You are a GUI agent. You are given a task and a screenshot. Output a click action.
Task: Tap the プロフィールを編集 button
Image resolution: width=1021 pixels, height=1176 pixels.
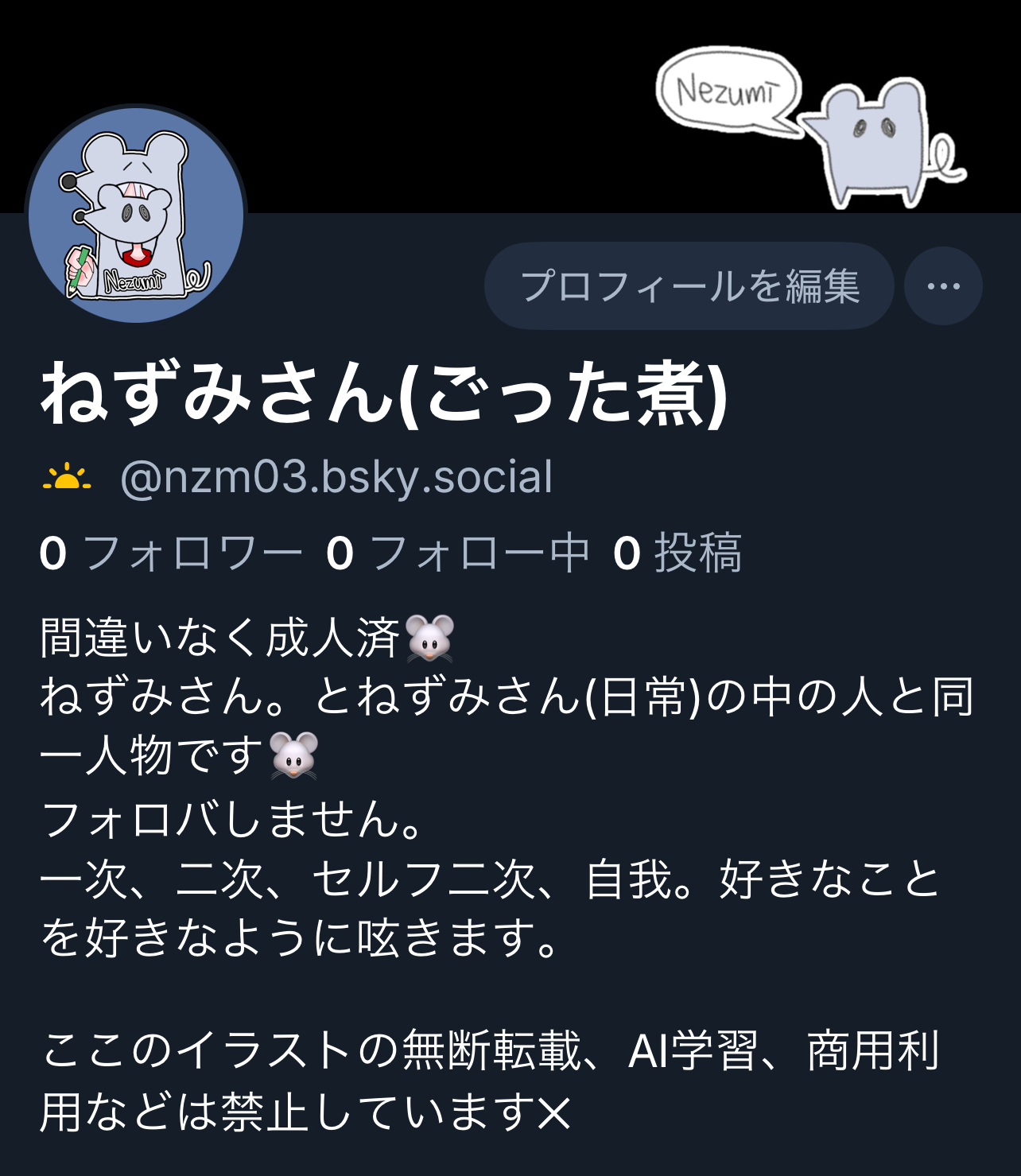click(x=689, y=286)
